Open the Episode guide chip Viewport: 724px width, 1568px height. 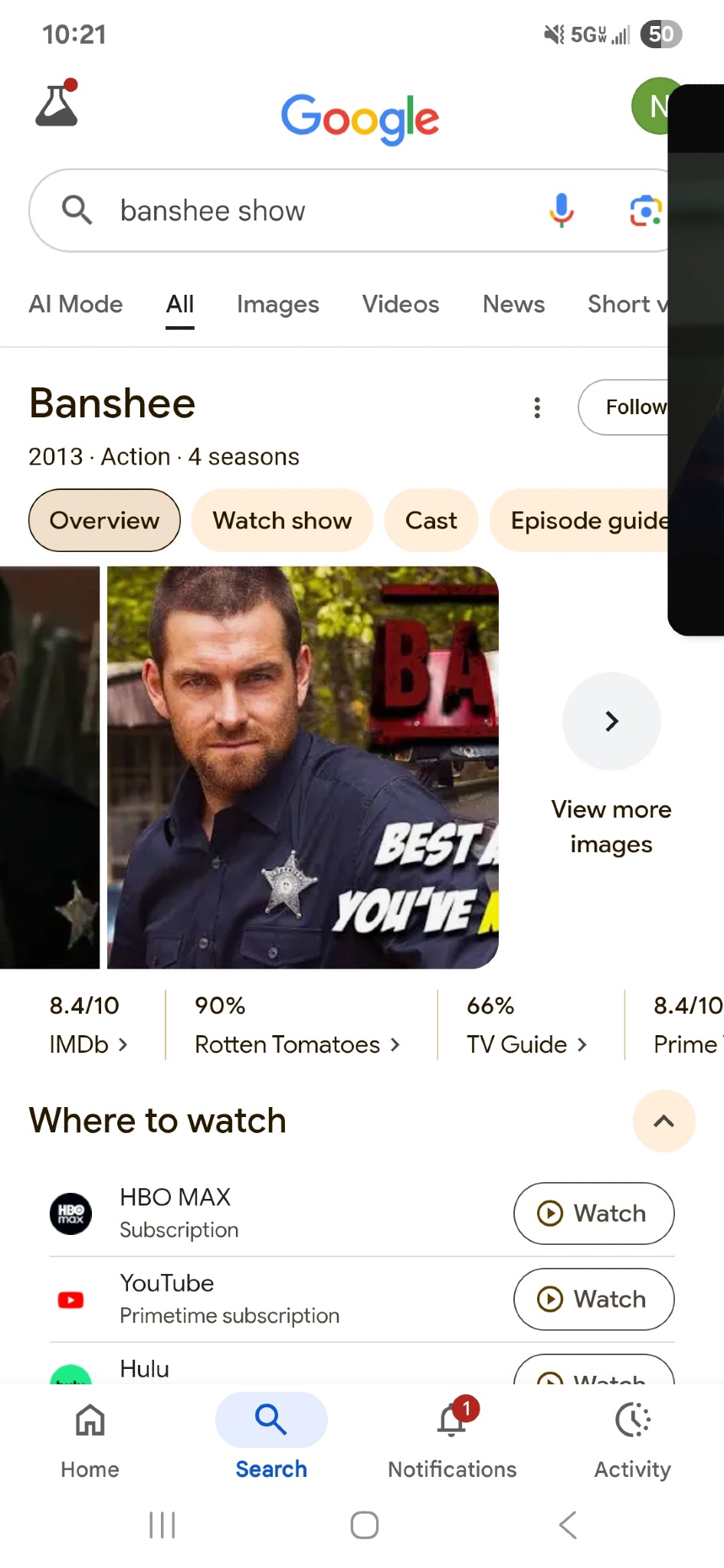(579, 521)
